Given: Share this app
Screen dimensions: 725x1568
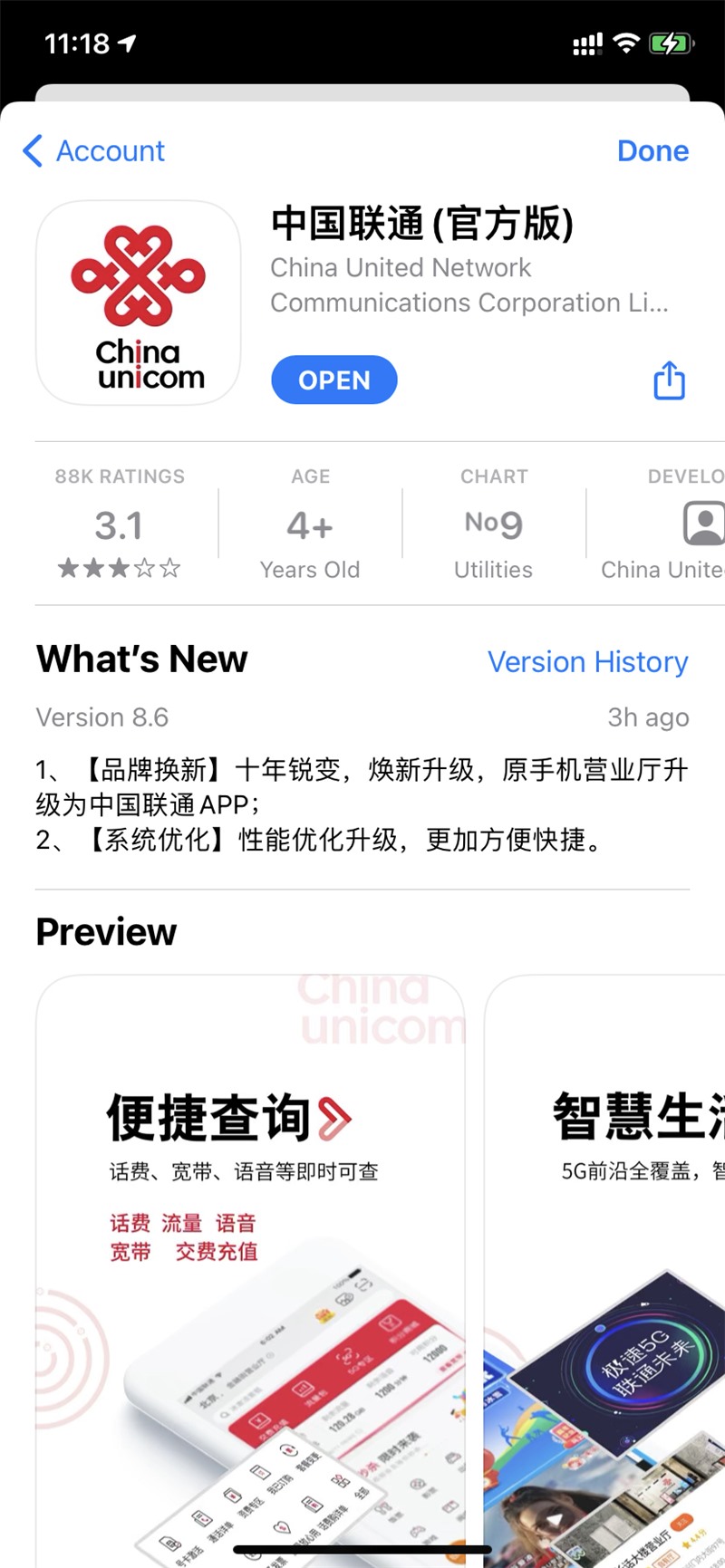Looking at the screenshot, I should (669, 380).
